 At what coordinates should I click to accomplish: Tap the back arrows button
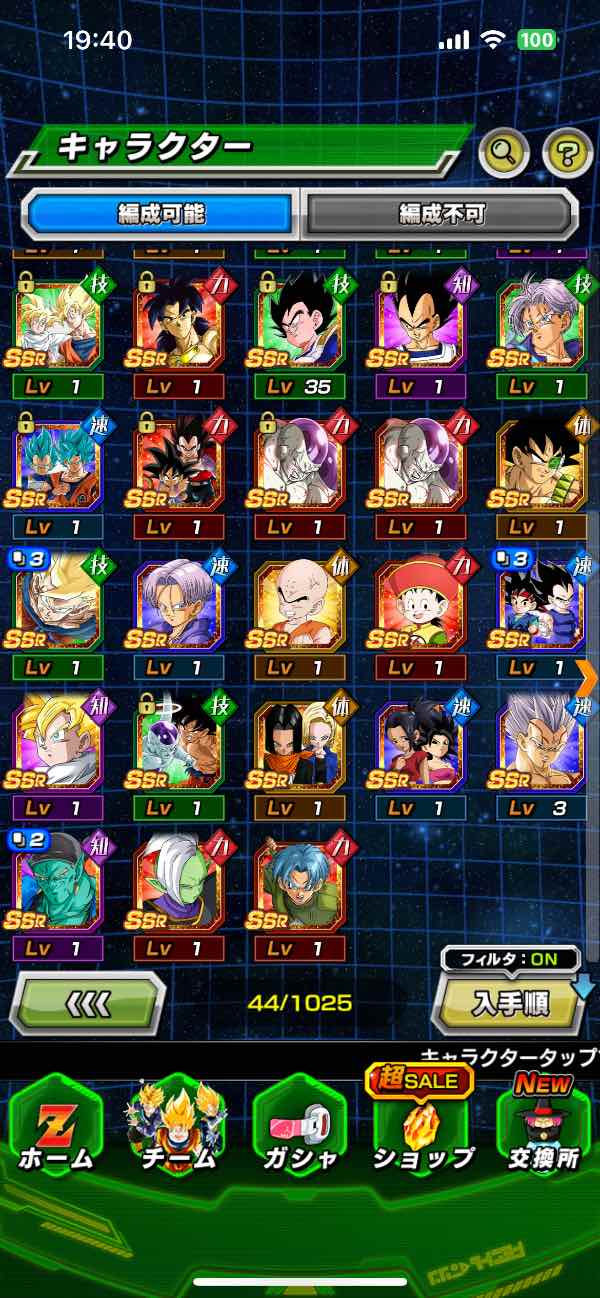(x=88, y=1002)
